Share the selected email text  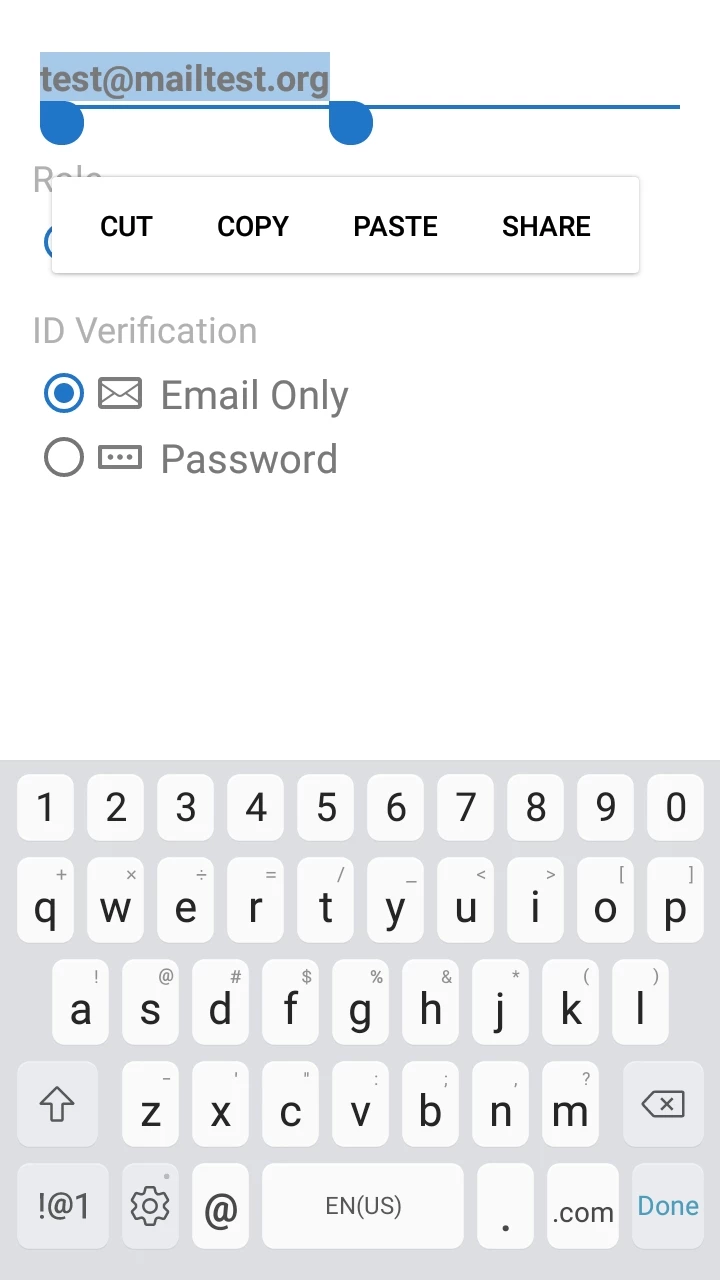[x=546, y=226]
